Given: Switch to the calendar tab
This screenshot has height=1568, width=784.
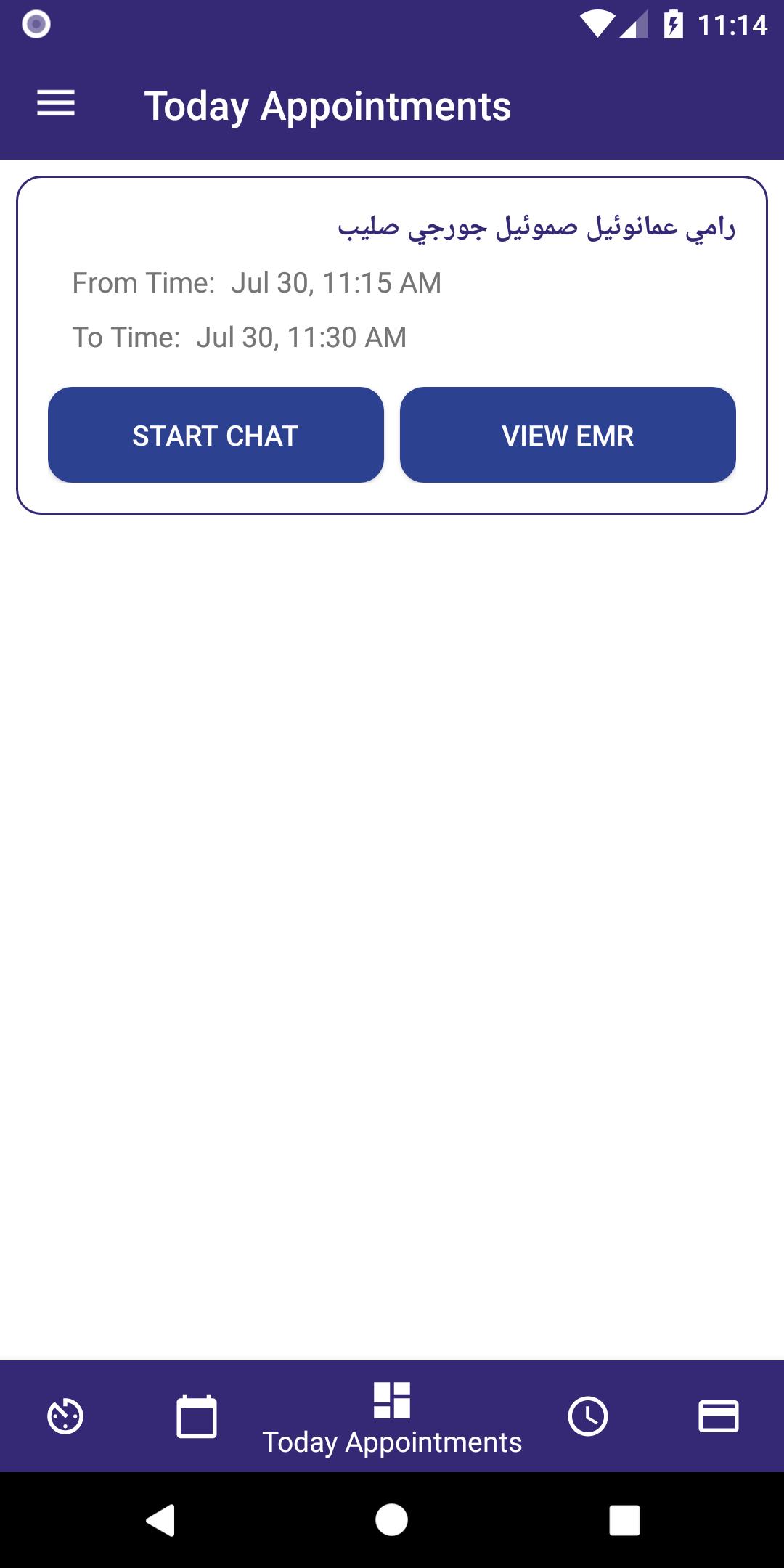Looking at the screenshot, I should point(197,1416).
